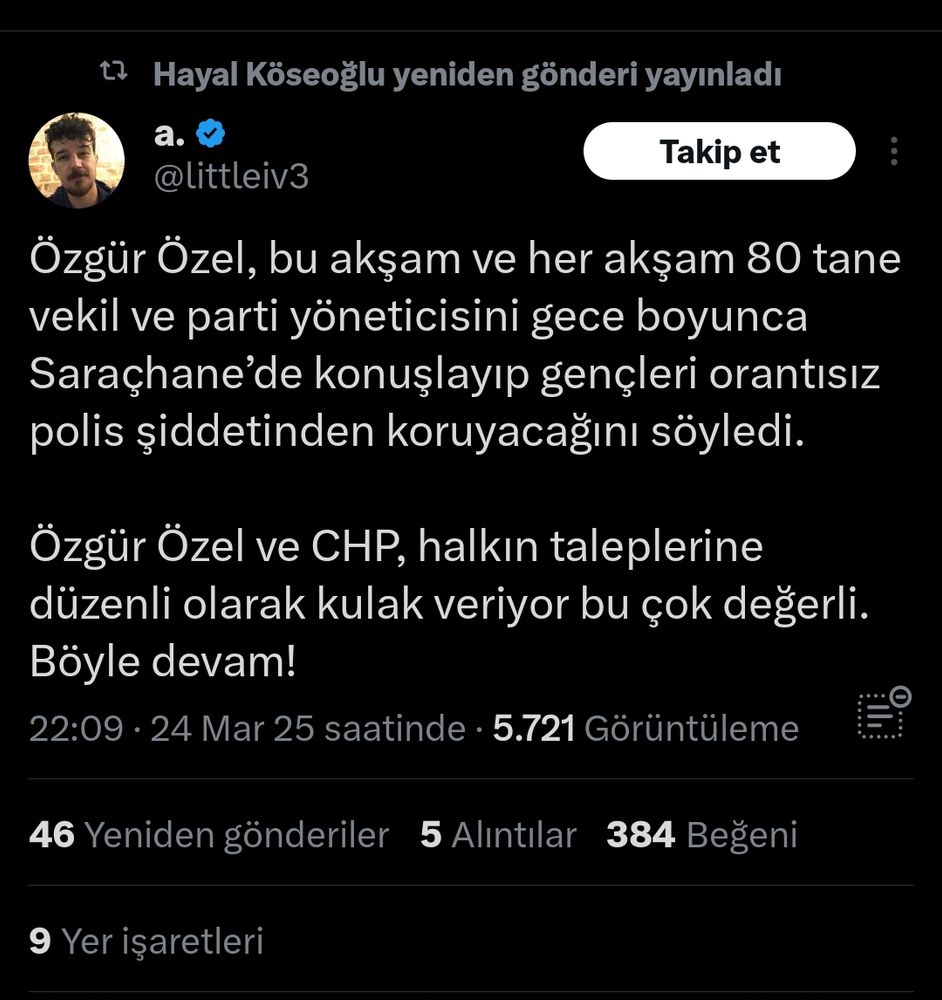942x1000 pixels.
Task: View the 46 Yeniden gönderiler list
Action: (x=208, y=832)
